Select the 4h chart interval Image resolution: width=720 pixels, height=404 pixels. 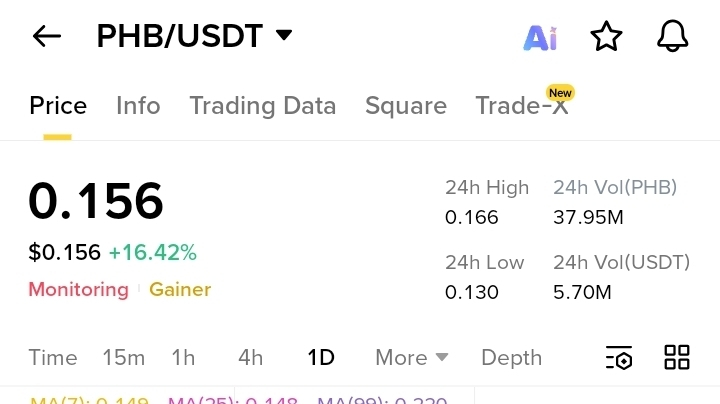point(250,358)
